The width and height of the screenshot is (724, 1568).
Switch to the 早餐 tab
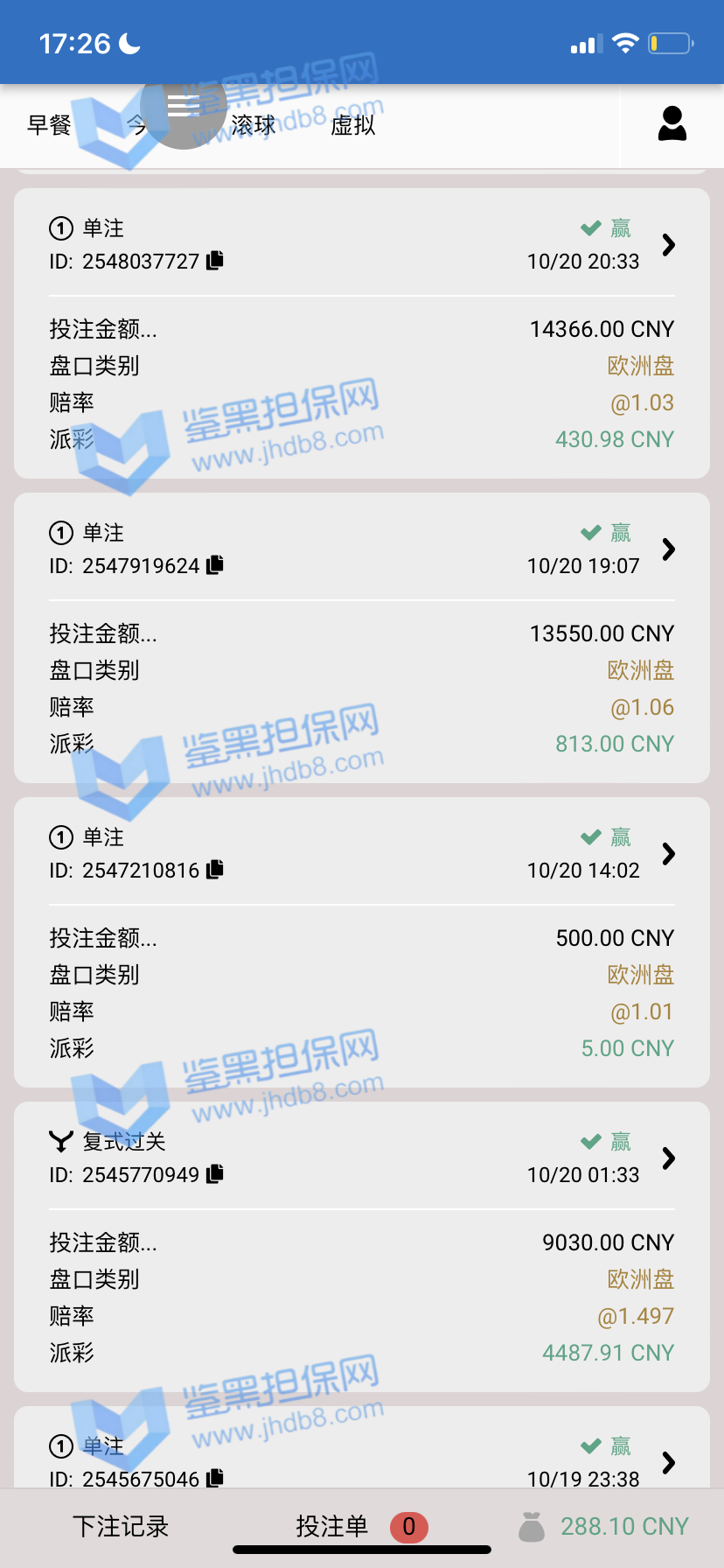coord(49,125)
